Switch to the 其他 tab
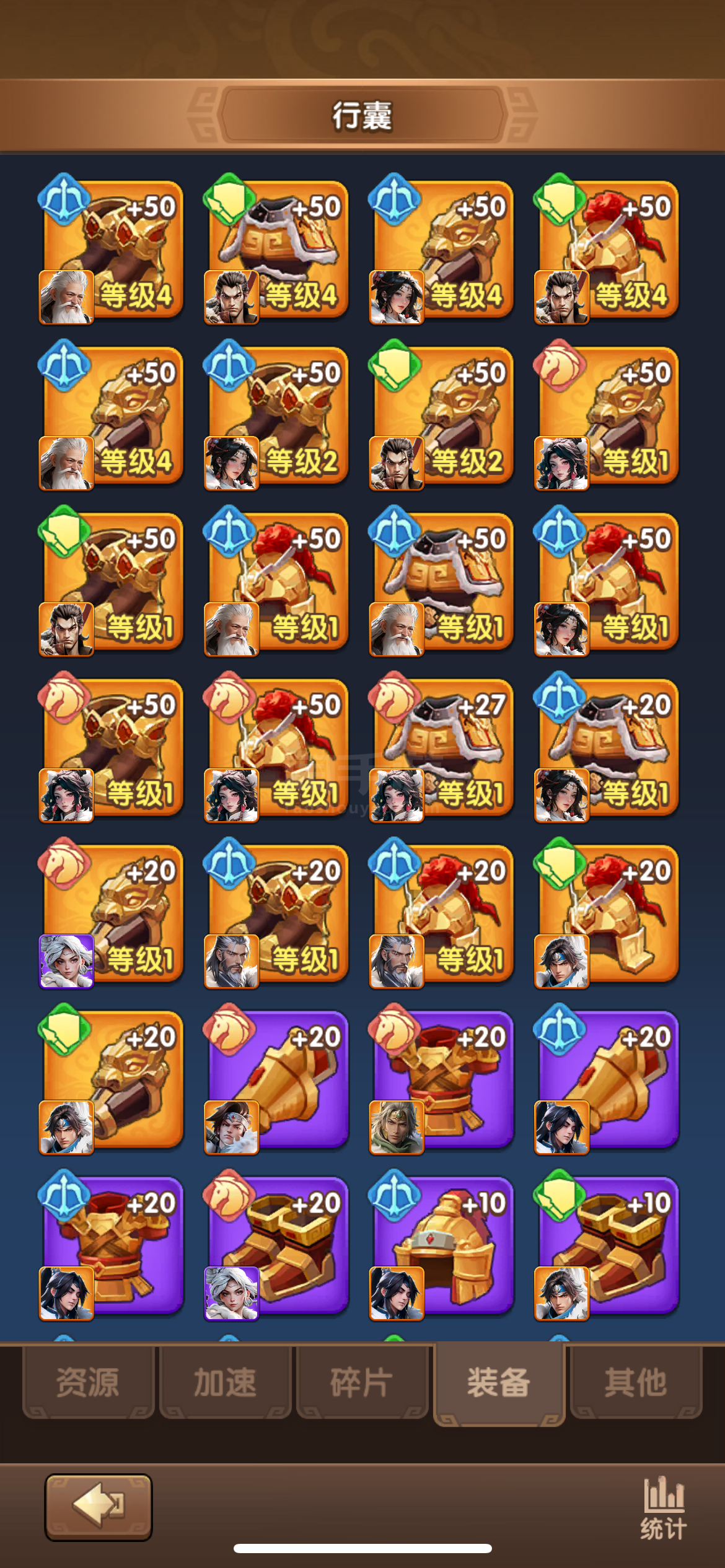The width and height of the screenshot is (725, 1568). tap(636, 1383)
